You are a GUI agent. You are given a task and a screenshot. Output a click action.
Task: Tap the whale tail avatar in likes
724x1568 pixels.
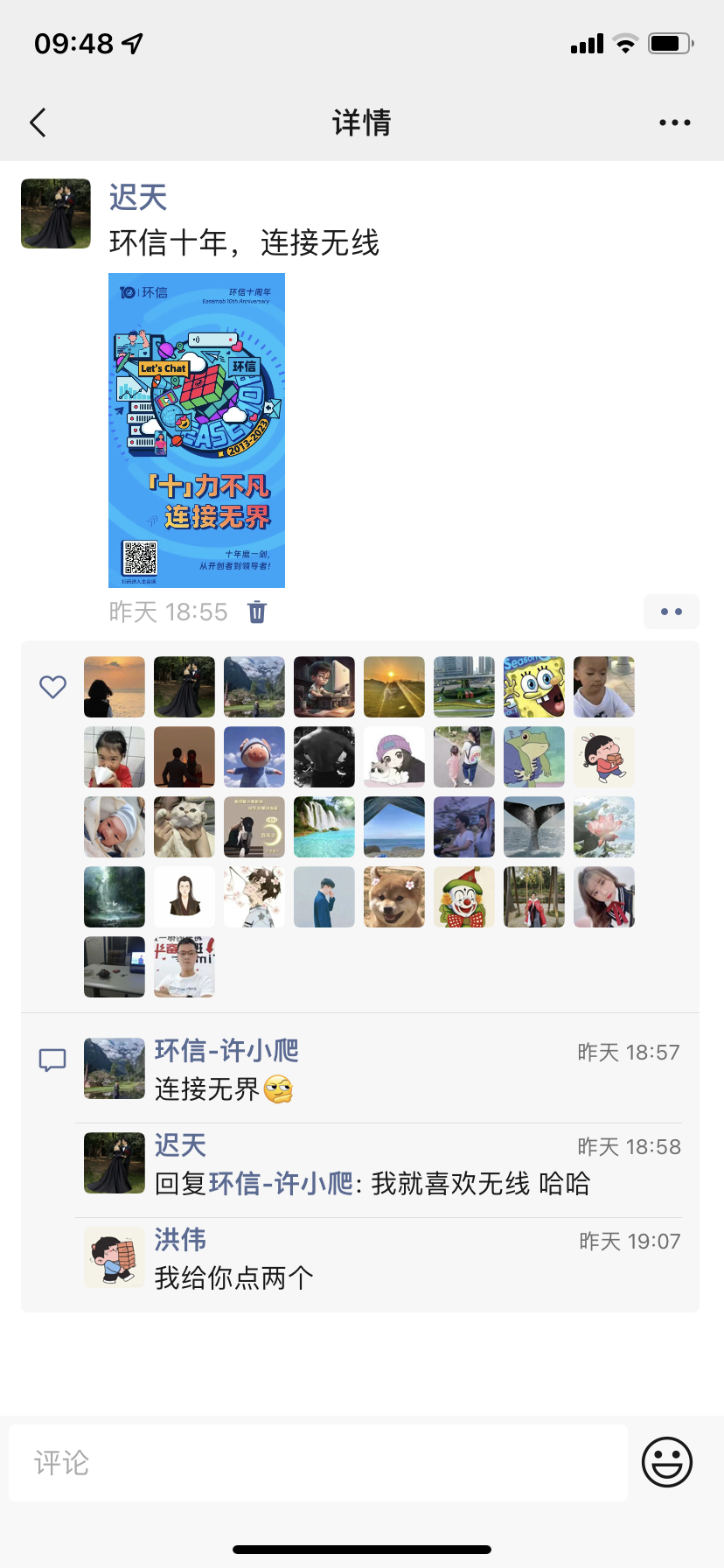pos(534,827)
